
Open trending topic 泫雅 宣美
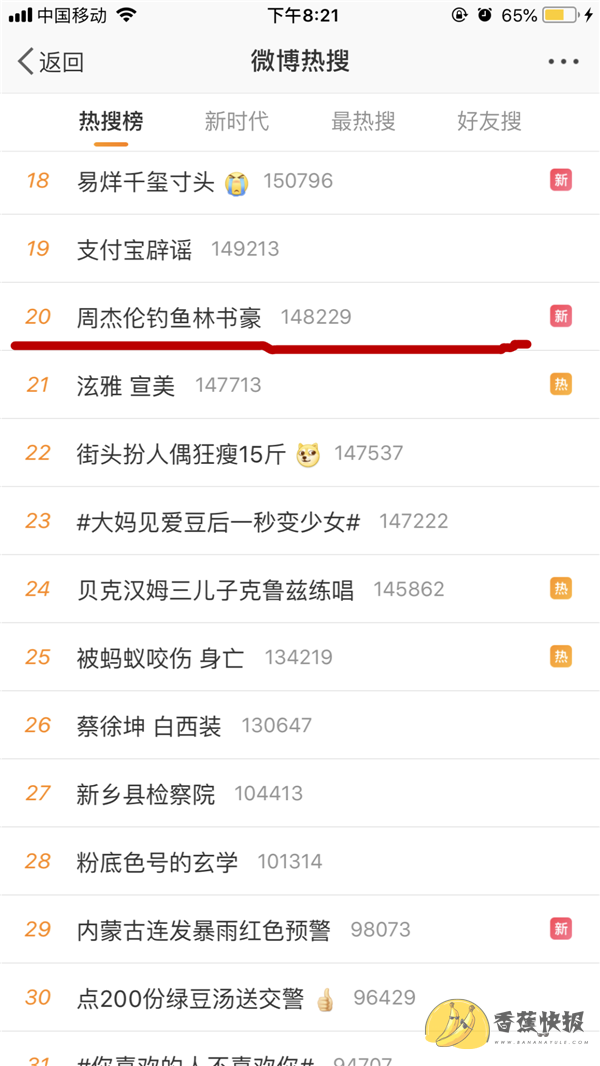click(x=300, y=385)
